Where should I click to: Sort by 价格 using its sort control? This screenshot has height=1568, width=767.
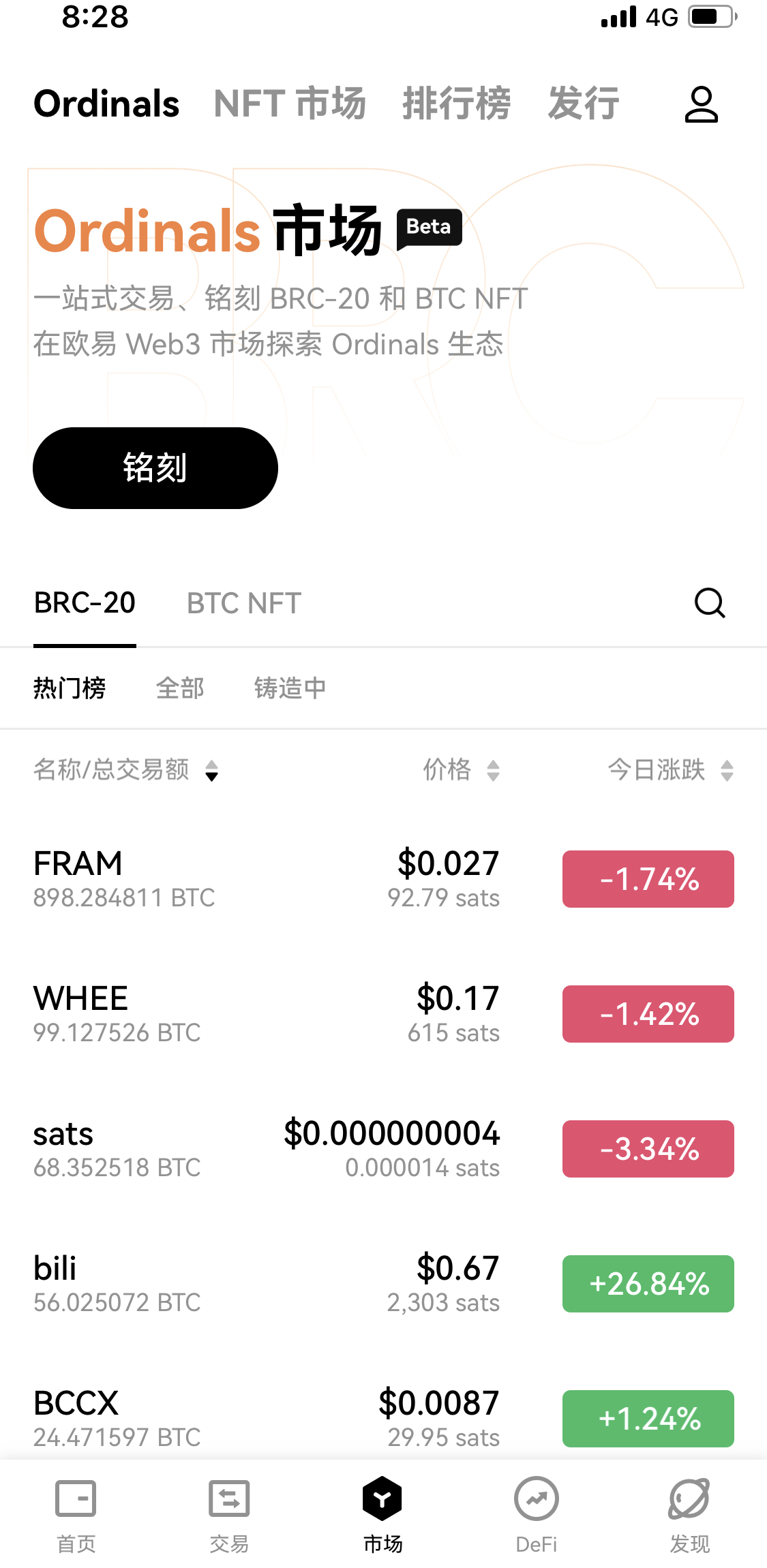click(493, 771)
